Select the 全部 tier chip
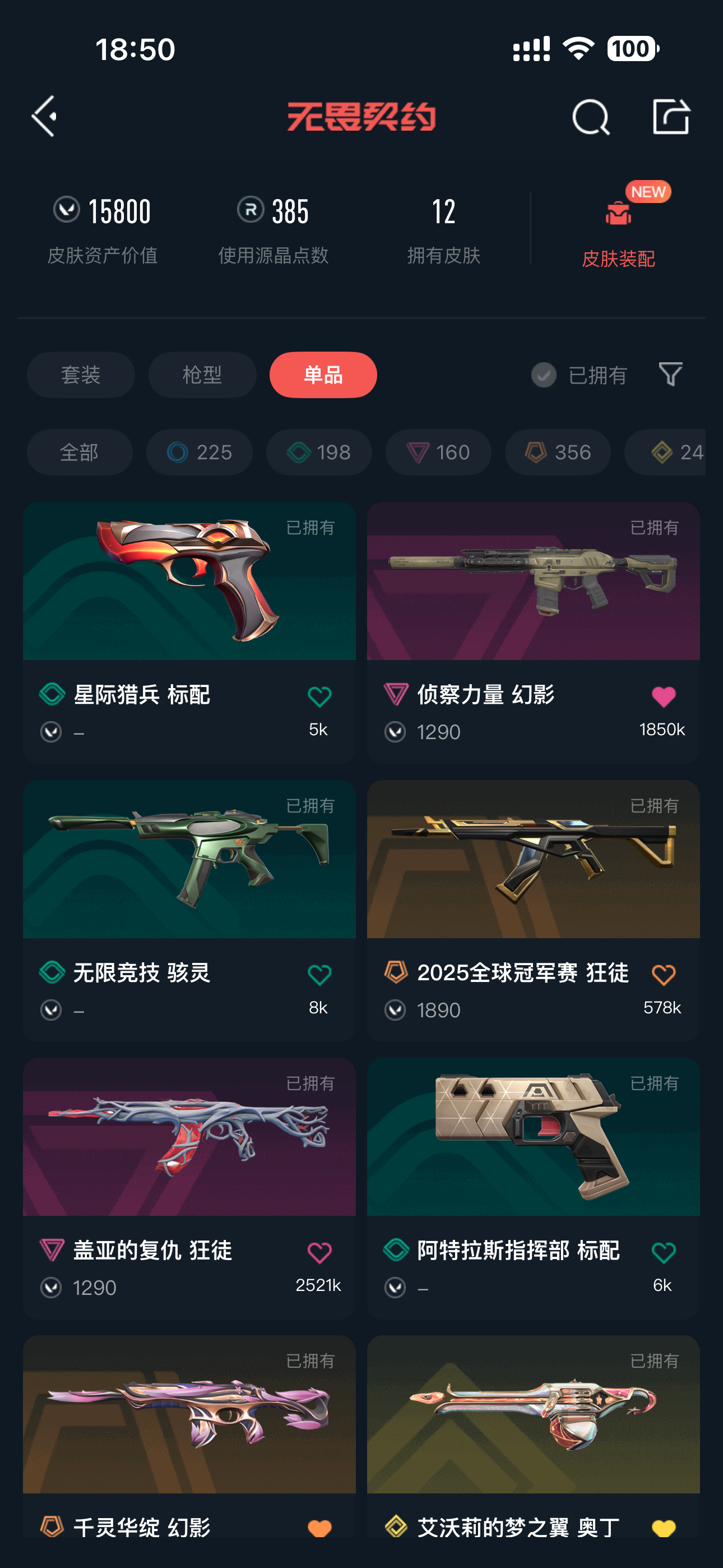This screenshot has width=723, height=1568. 79,452
